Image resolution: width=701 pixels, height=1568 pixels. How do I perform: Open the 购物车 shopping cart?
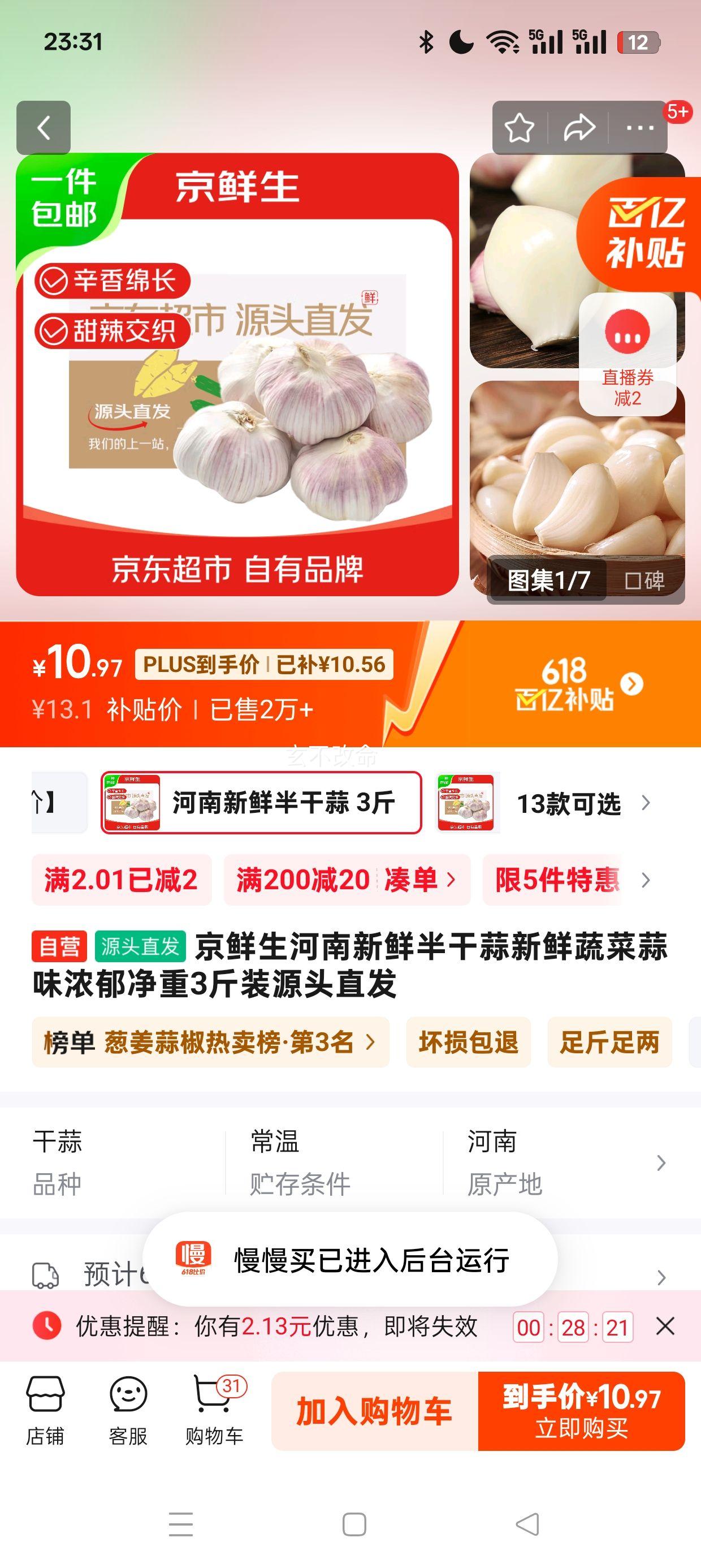(x=214, y=1410)
